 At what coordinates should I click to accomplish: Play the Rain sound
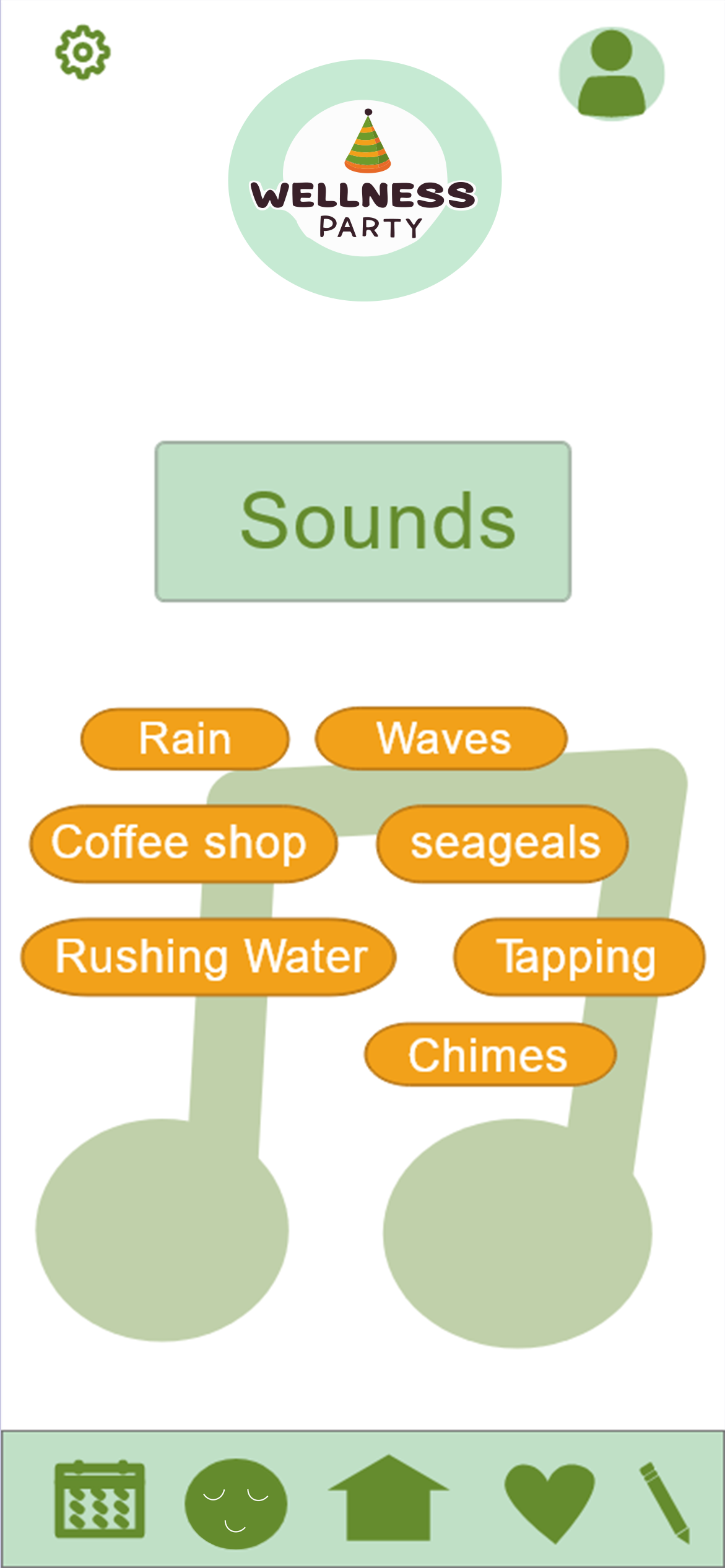[185, 739]
